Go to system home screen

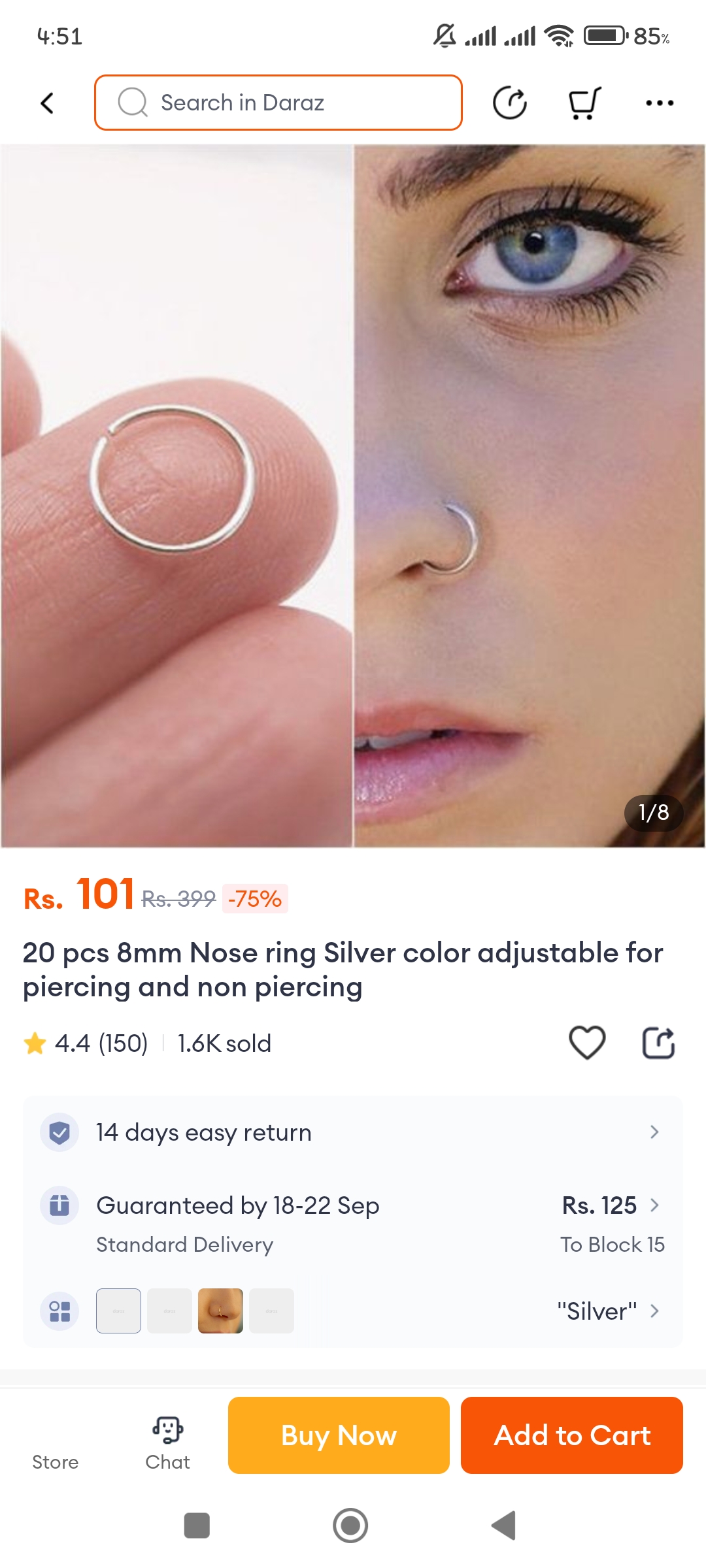coord(350,1526)
